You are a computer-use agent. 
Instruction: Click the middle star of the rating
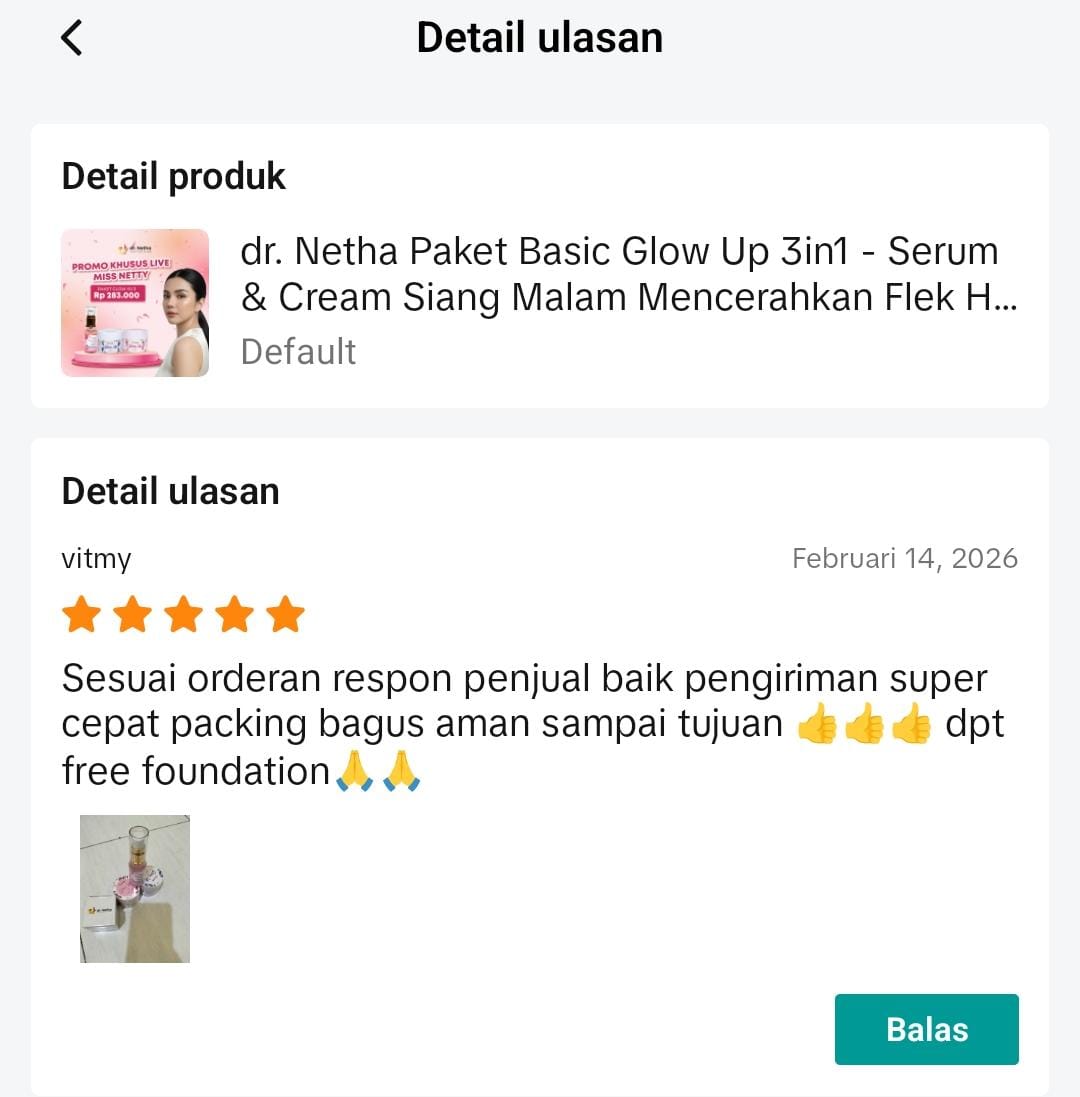[x=185, y=614]
